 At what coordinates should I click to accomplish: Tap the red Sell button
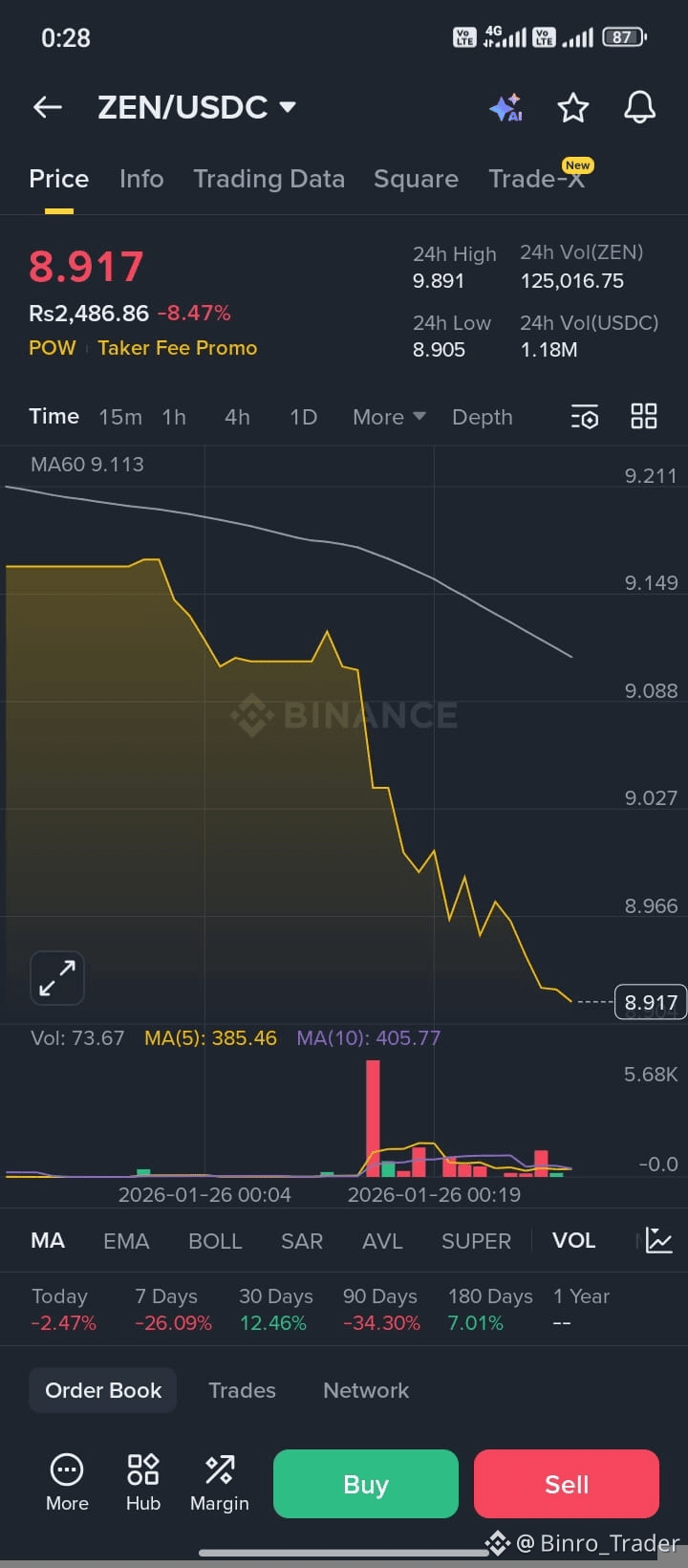567,1484
